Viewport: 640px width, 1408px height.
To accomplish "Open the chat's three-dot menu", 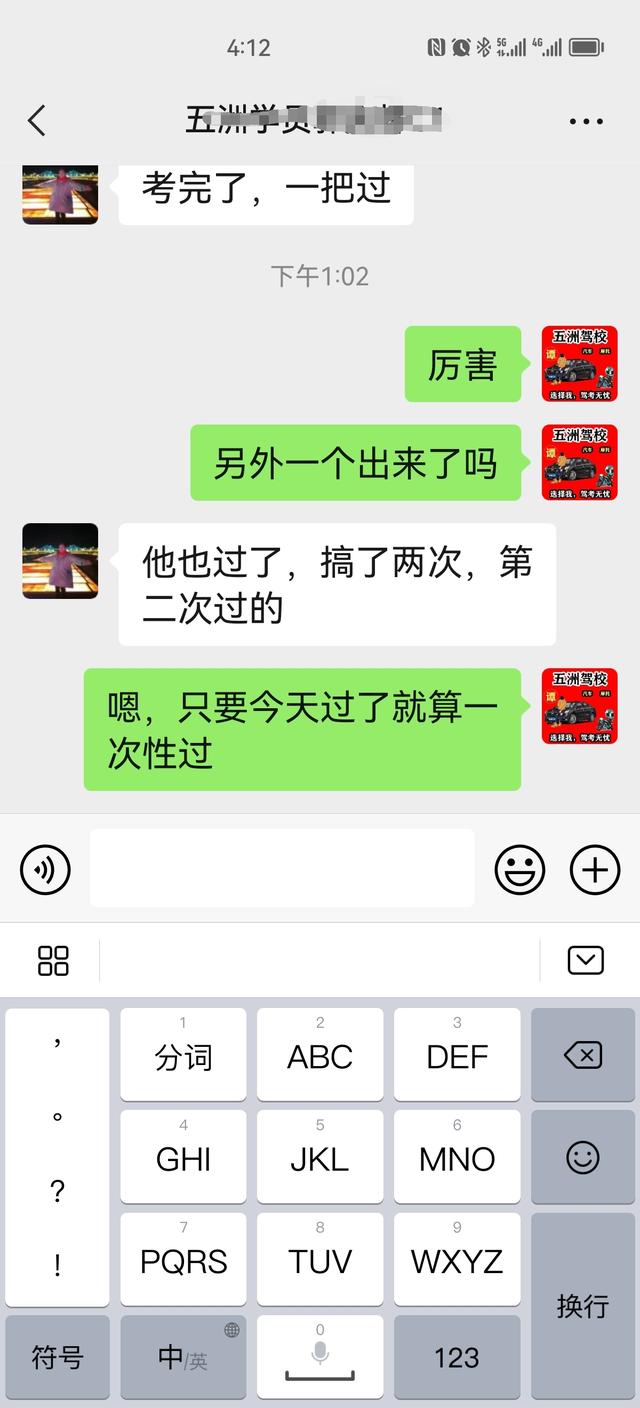I will (x=586, y=122).
